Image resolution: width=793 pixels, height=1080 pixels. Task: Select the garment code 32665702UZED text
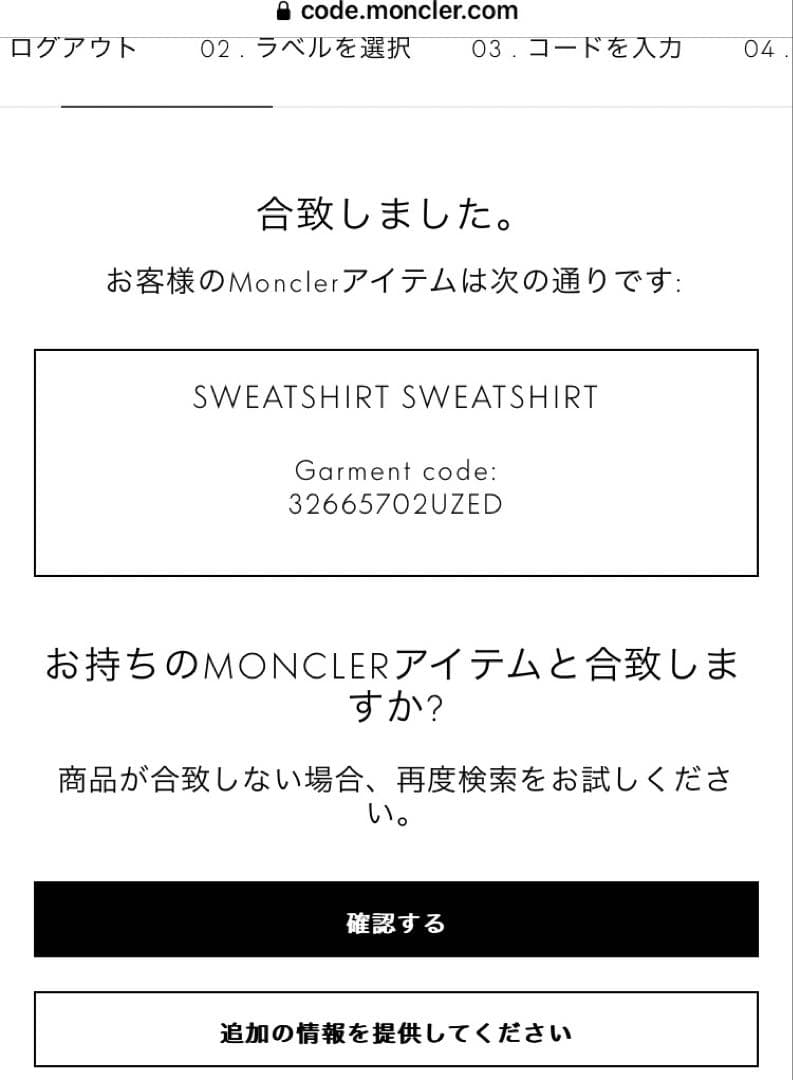click(x=396, y=505)
